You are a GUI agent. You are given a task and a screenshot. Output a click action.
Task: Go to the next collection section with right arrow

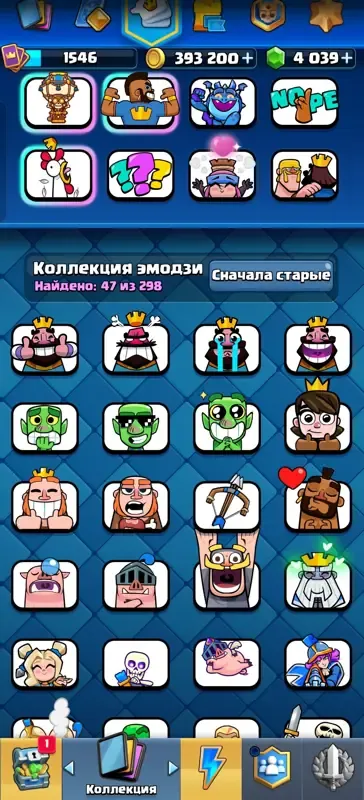174,767
